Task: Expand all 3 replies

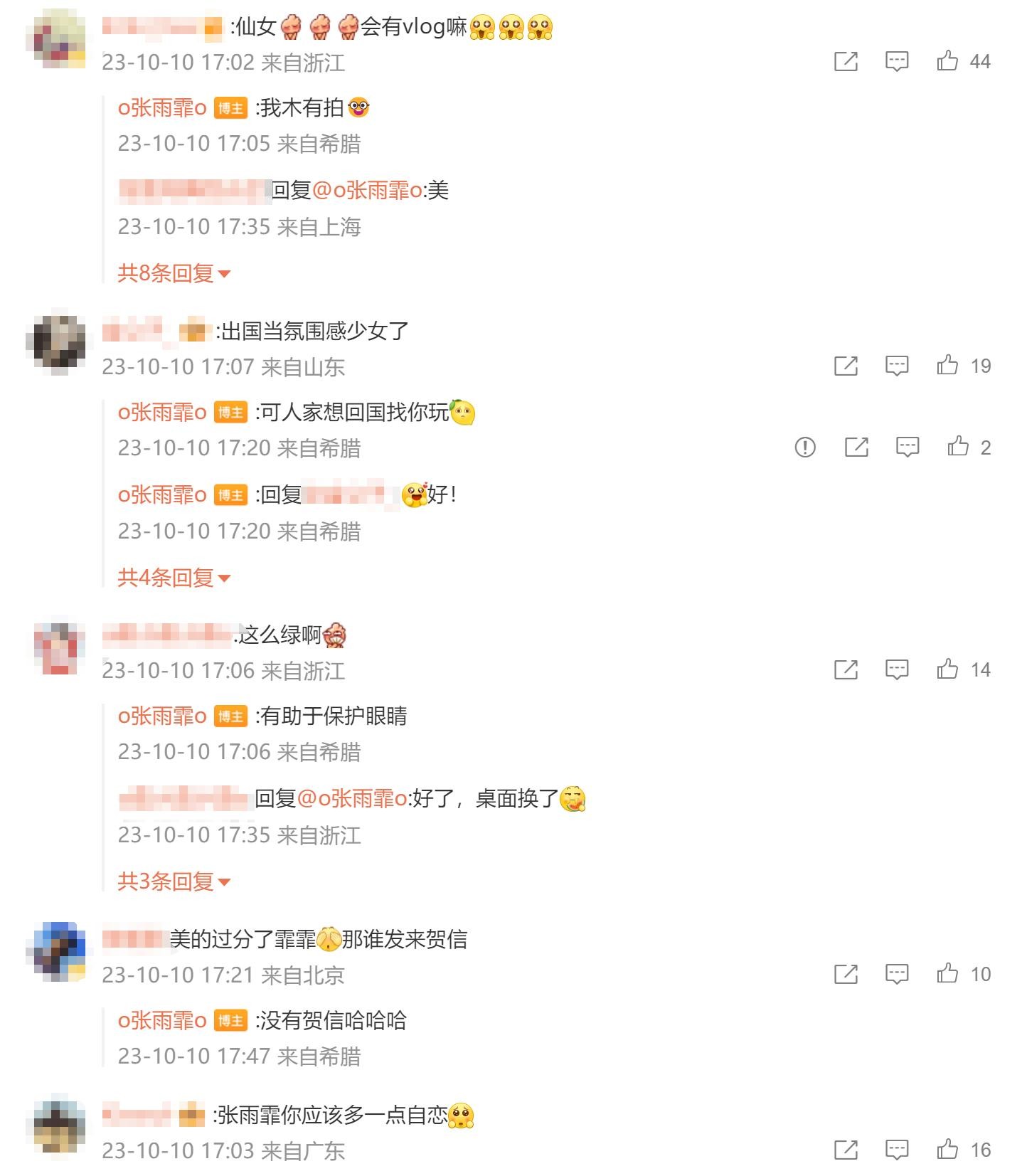Action: click(x=173, y=881)
